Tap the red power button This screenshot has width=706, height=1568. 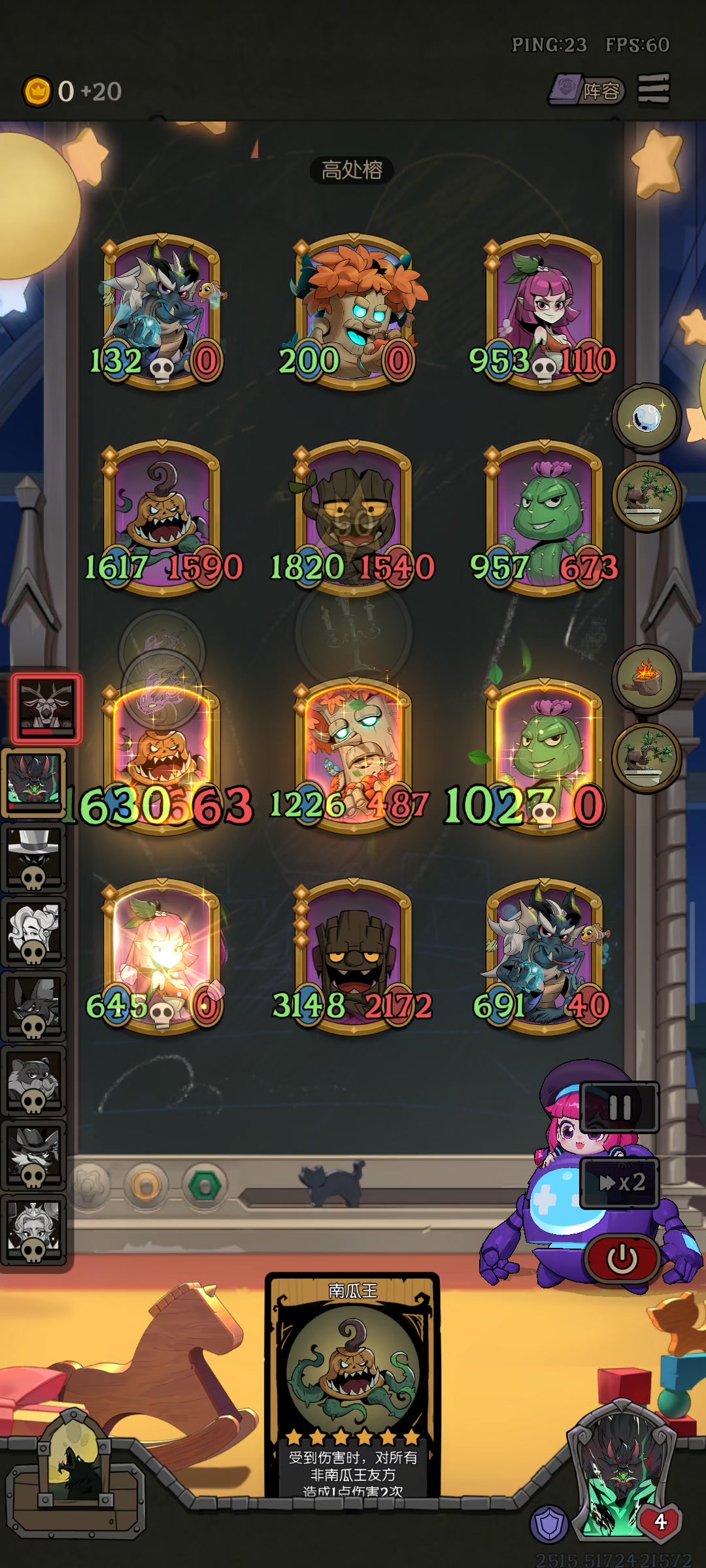tap(622, 1257)
